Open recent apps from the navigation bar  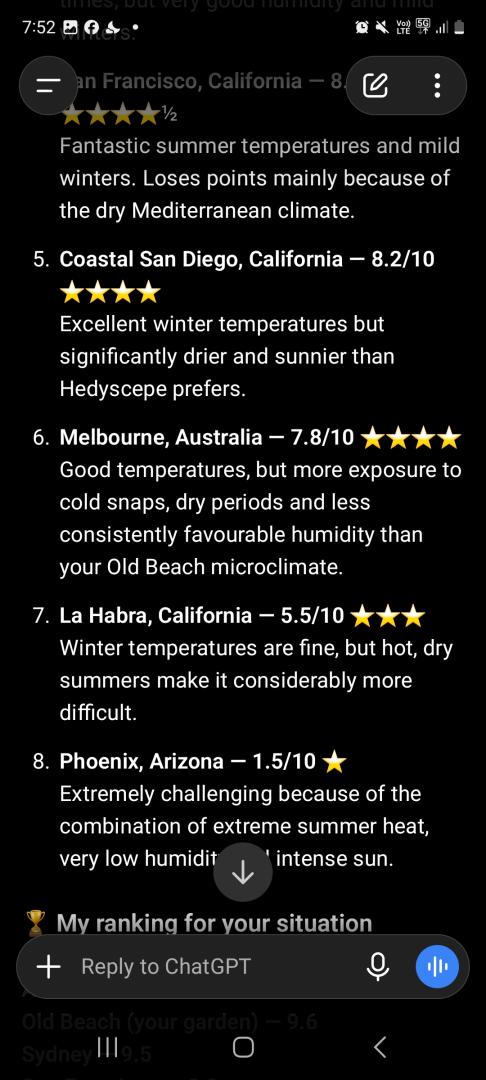click(x=107, y=1047)
